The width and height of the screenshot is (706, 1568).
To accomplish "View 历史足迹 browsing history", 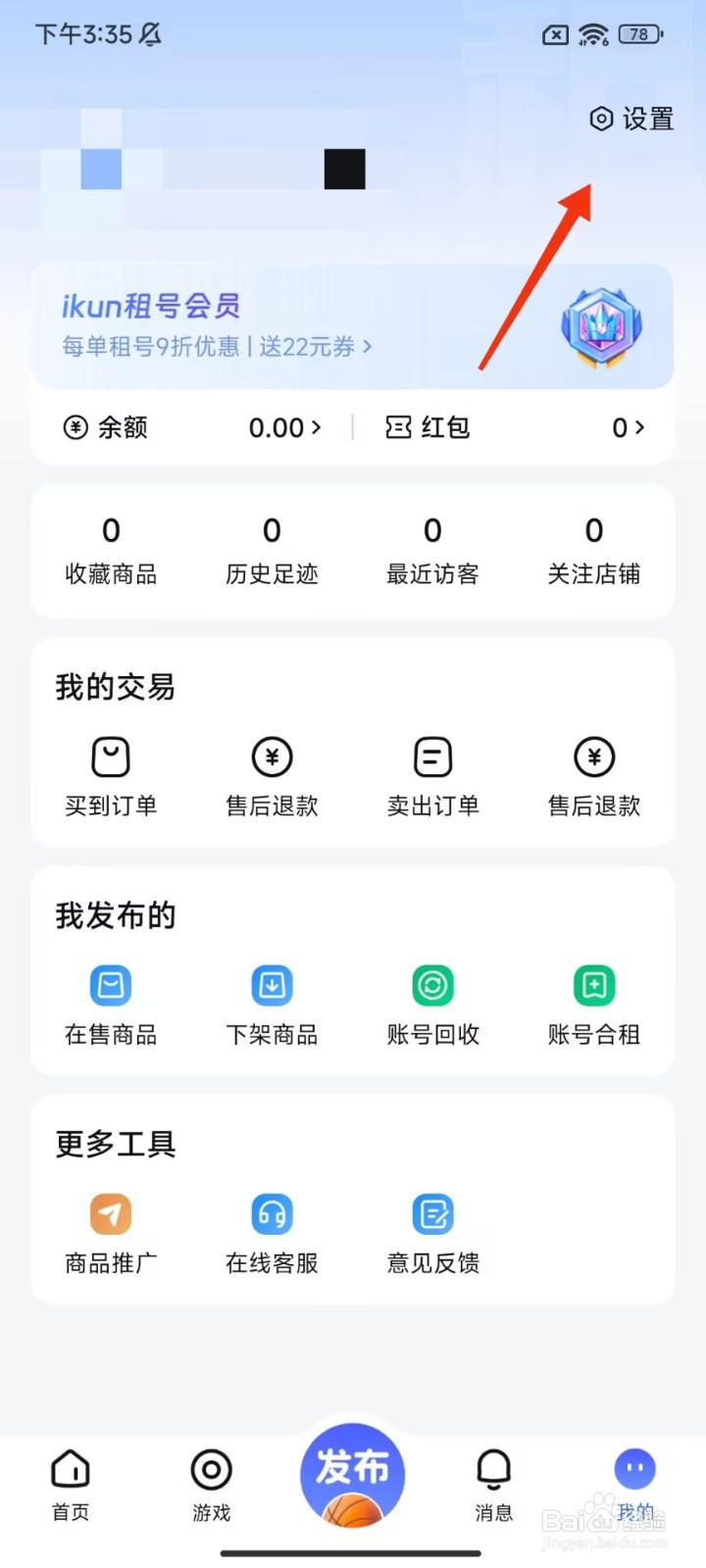I will 272,552.
